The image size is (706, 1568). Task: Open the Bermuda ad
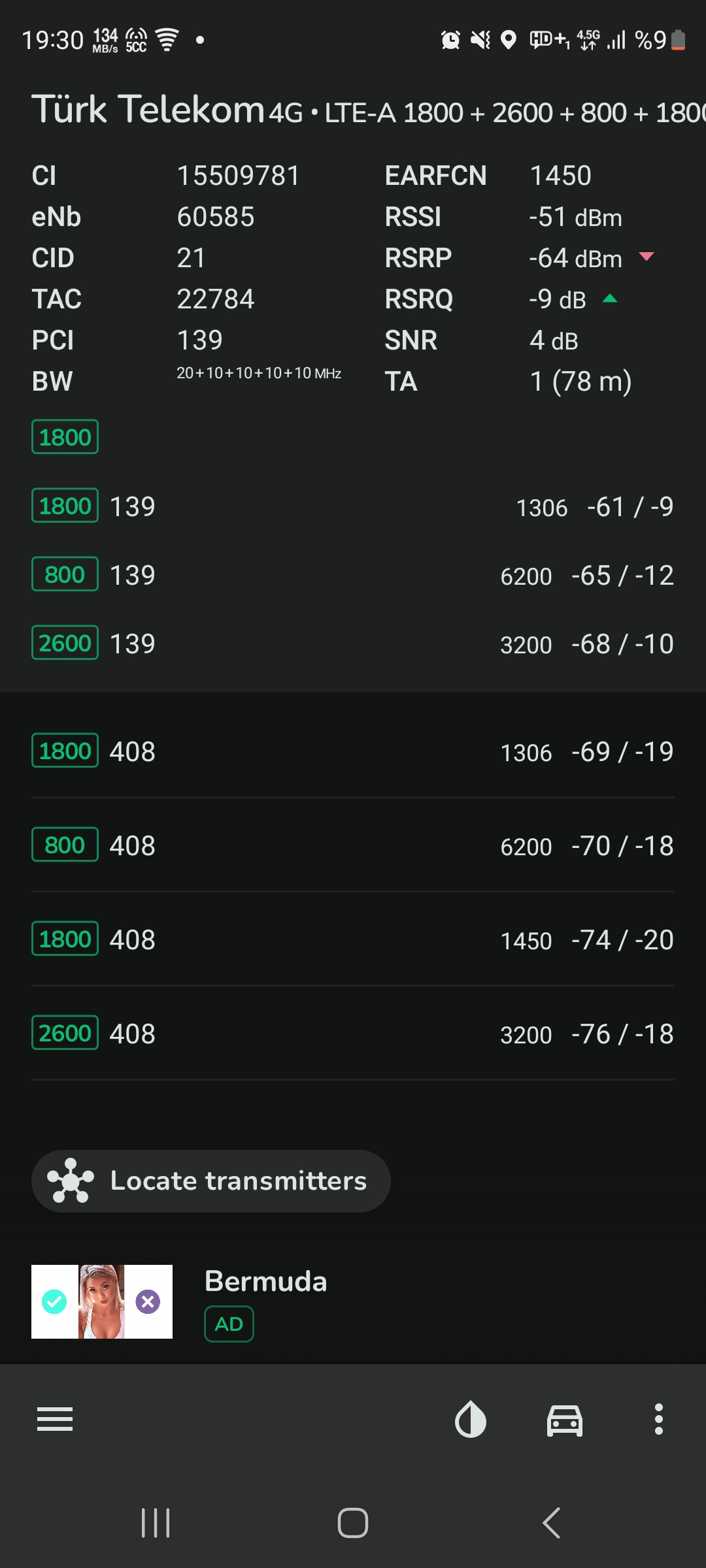click(x=353, y=1301)
